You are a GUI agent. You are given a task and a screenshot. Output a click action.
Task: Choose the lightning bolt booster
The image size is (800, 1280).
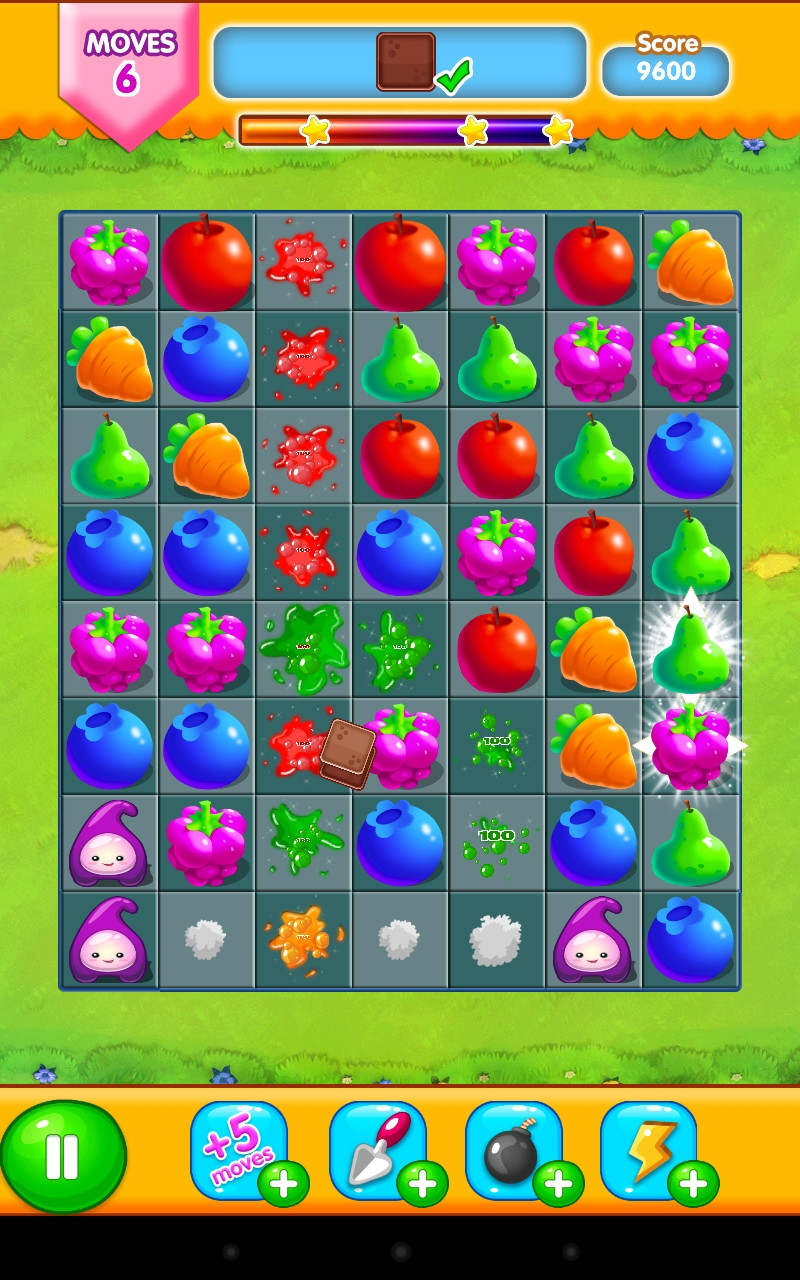pyautogui.click(x=649, y=1150)
